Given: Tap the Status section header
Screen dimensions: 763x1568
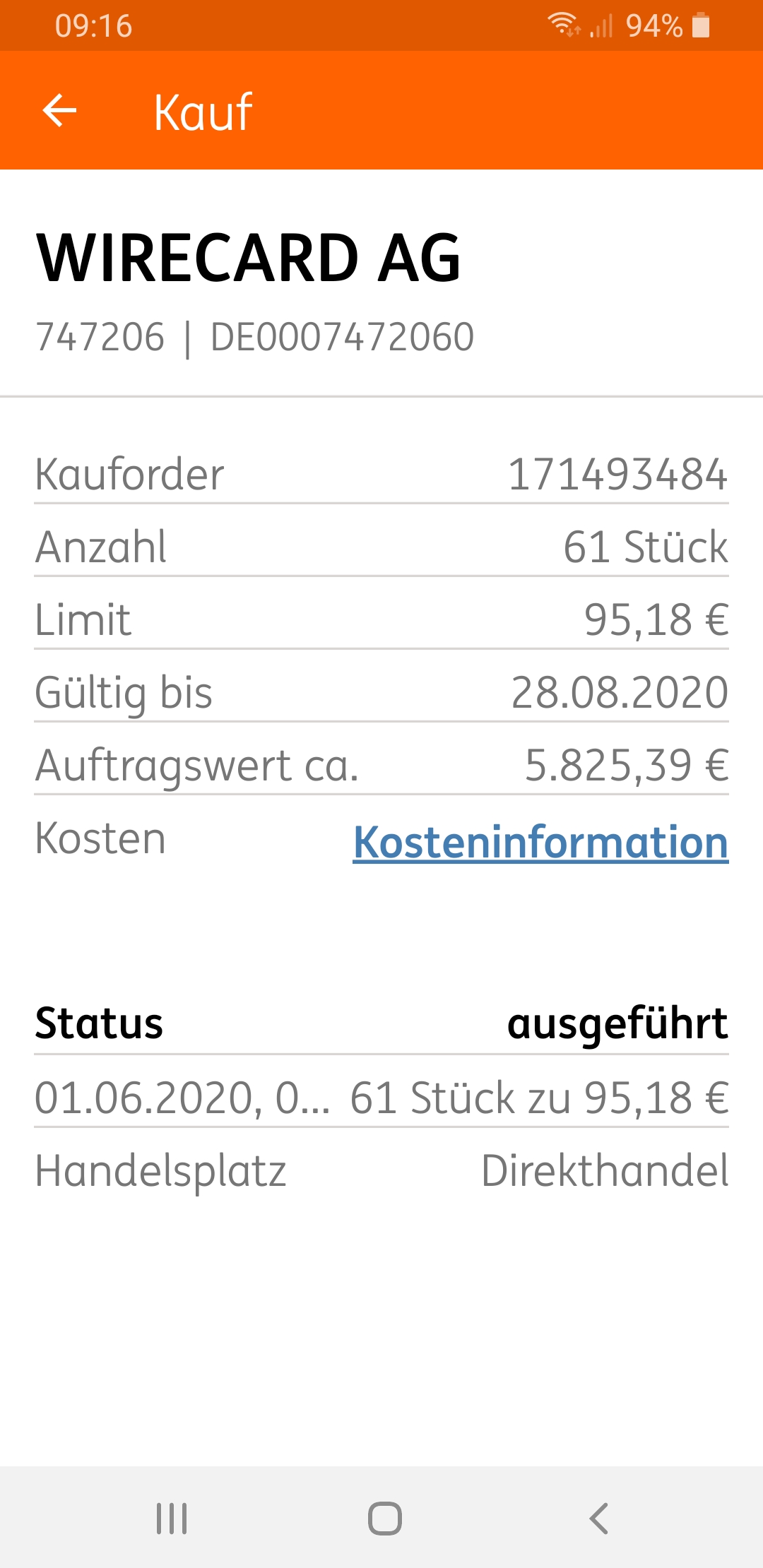Looking at the screenshot, I should (99, 1026).
